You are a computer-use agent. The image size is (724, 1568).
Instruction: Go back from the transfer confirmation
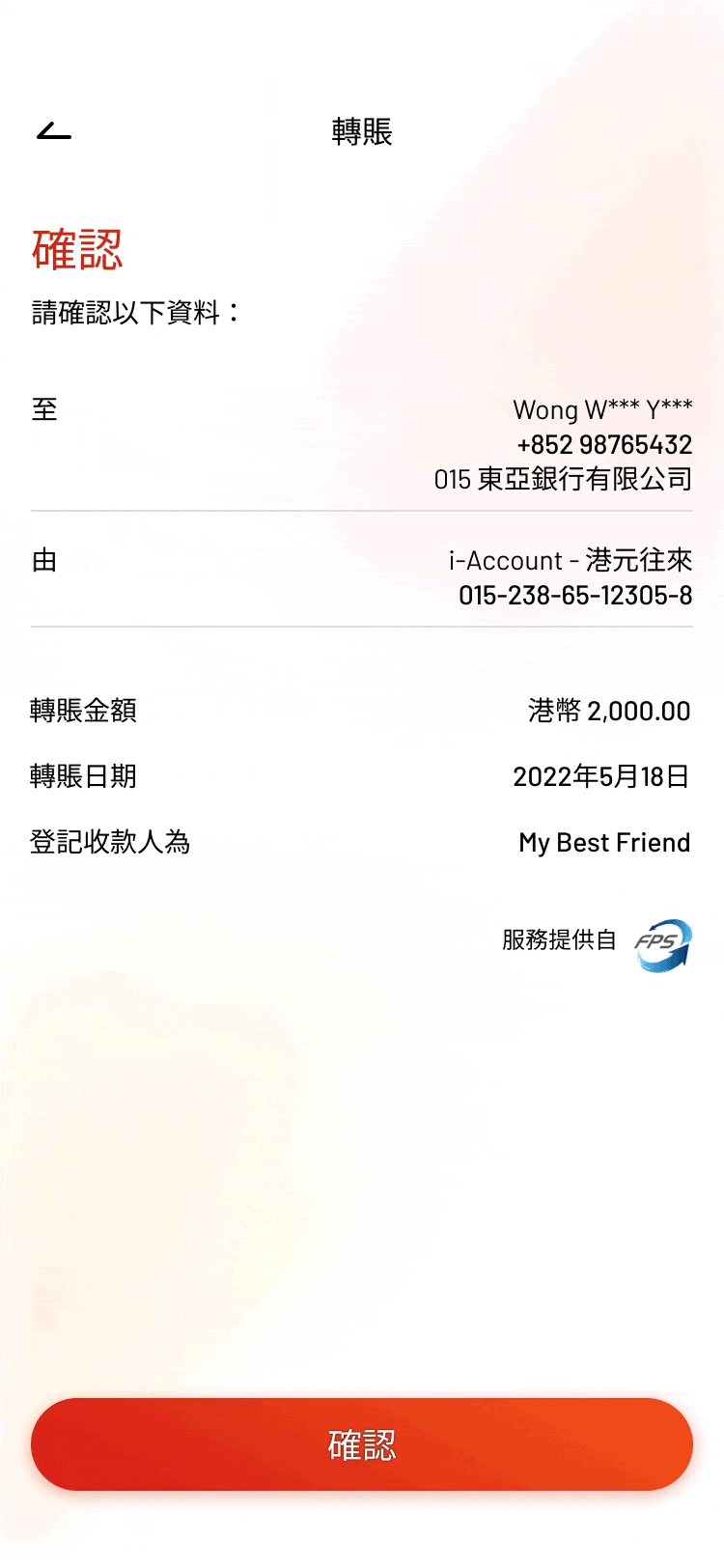54,131
